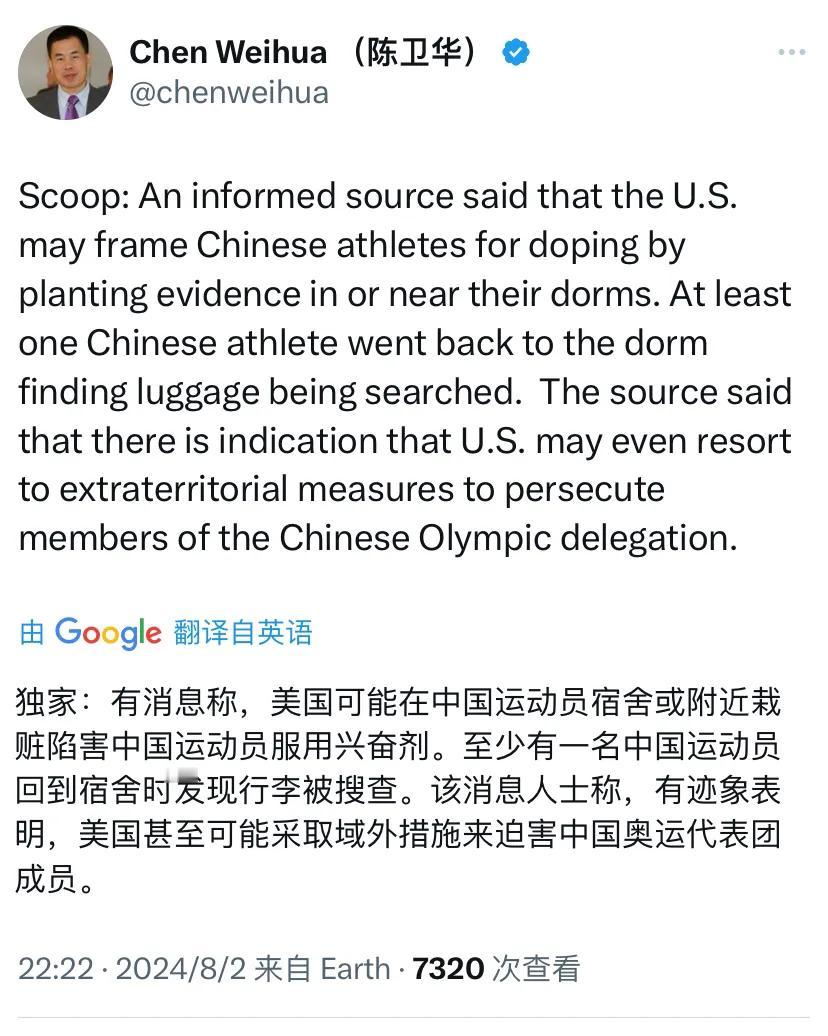
Task: Click the Google logo in translation bar
Action: pos(106,632)
